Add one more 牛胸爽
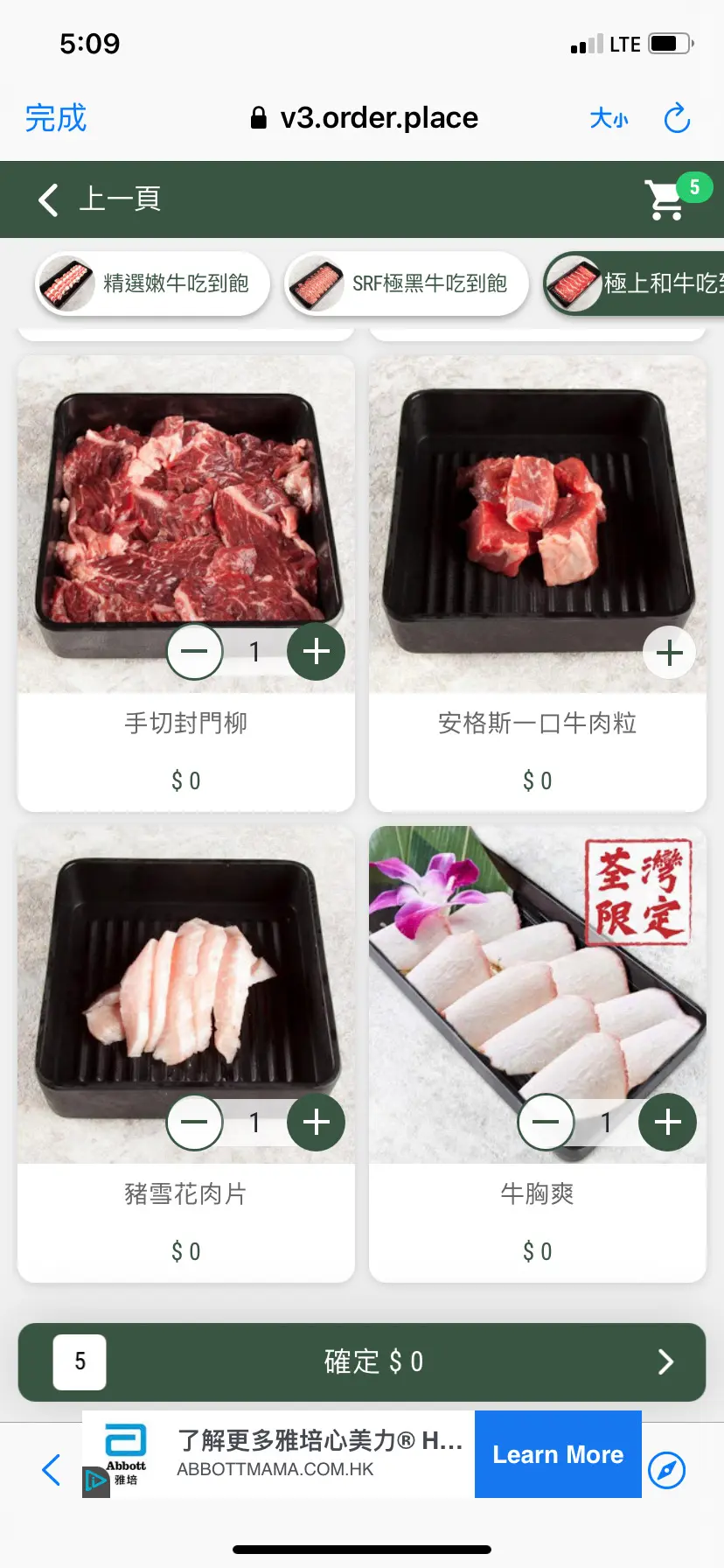 667,1123
